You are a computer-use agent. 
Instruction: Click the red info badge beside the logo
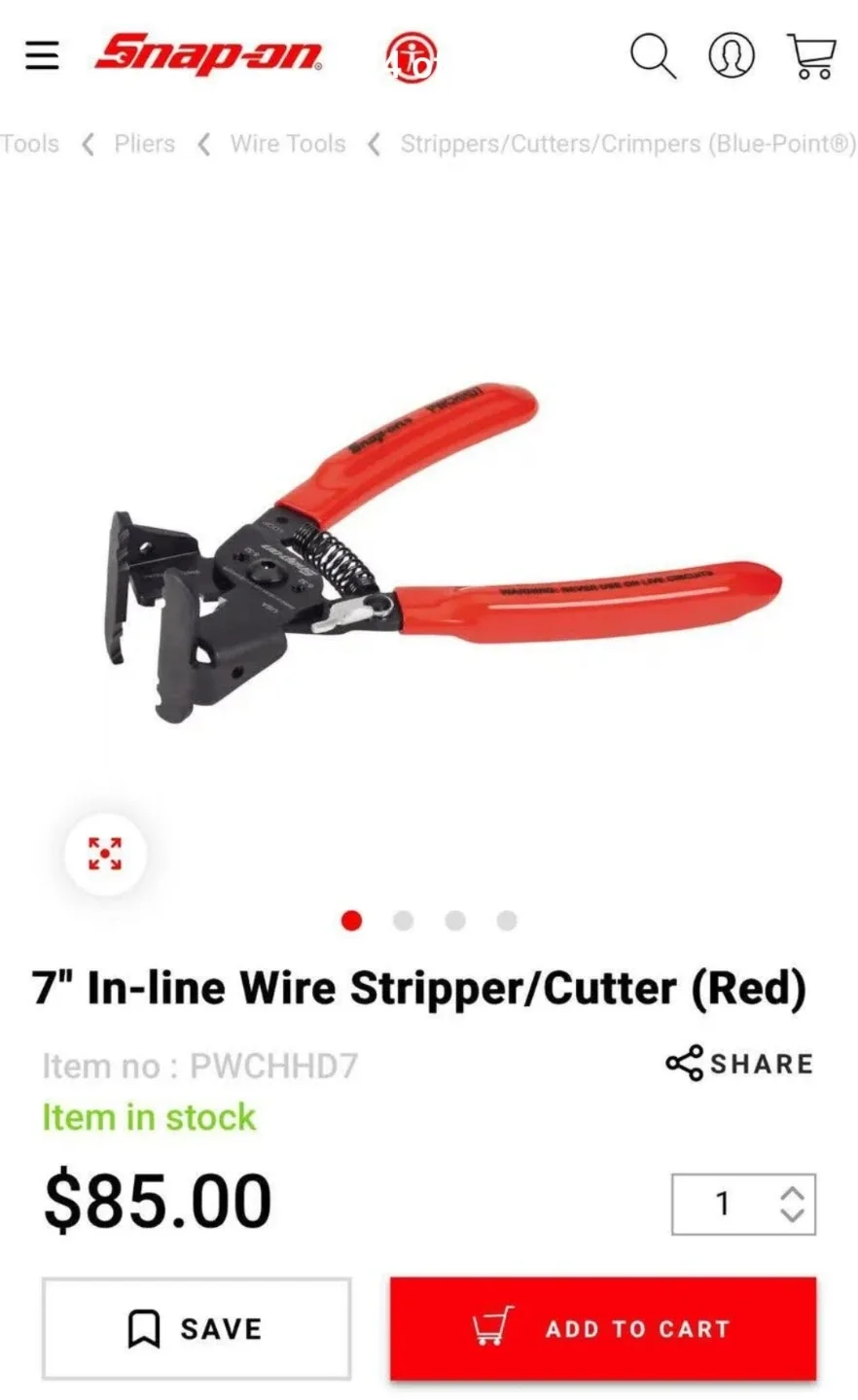click(410, 55)
